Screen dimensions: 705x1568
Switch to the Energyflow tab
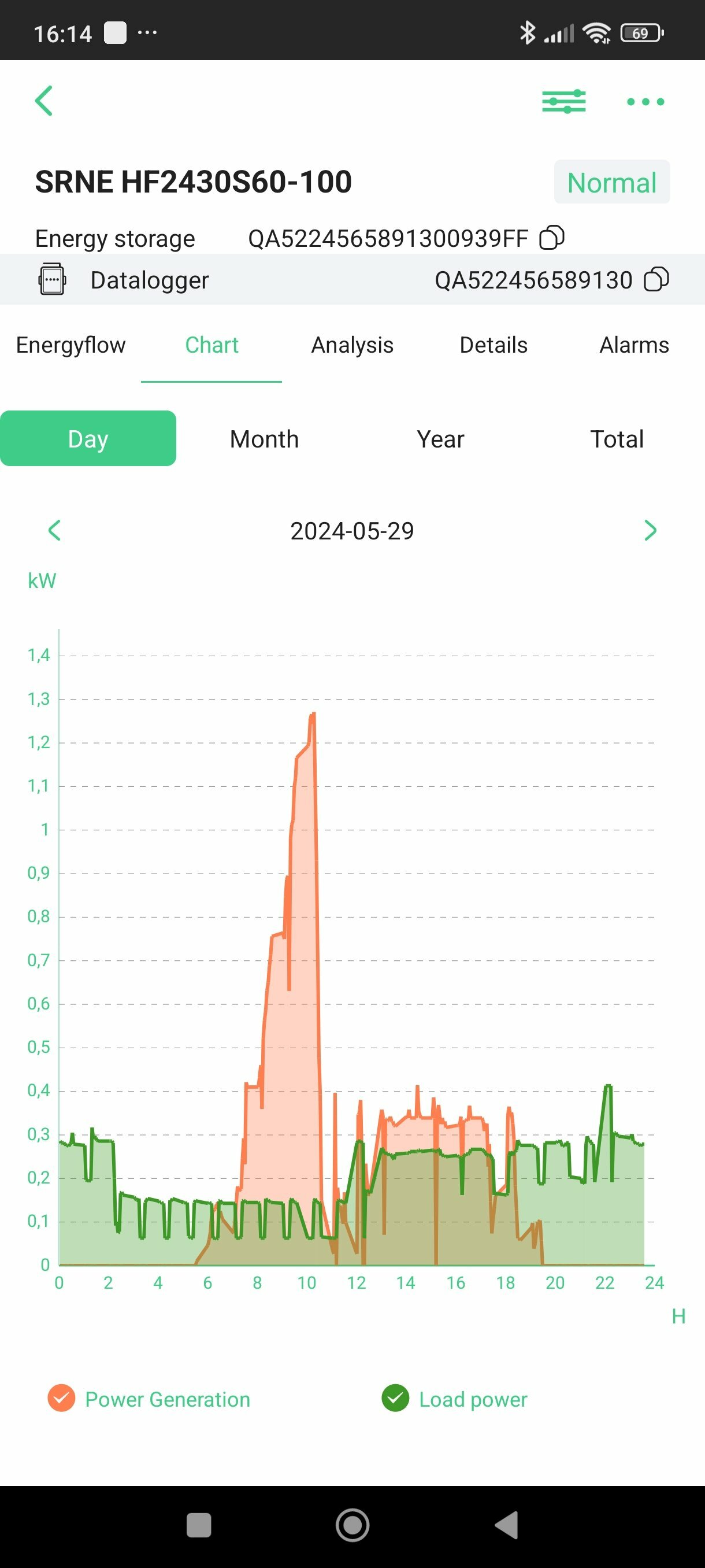pos(70,345)
